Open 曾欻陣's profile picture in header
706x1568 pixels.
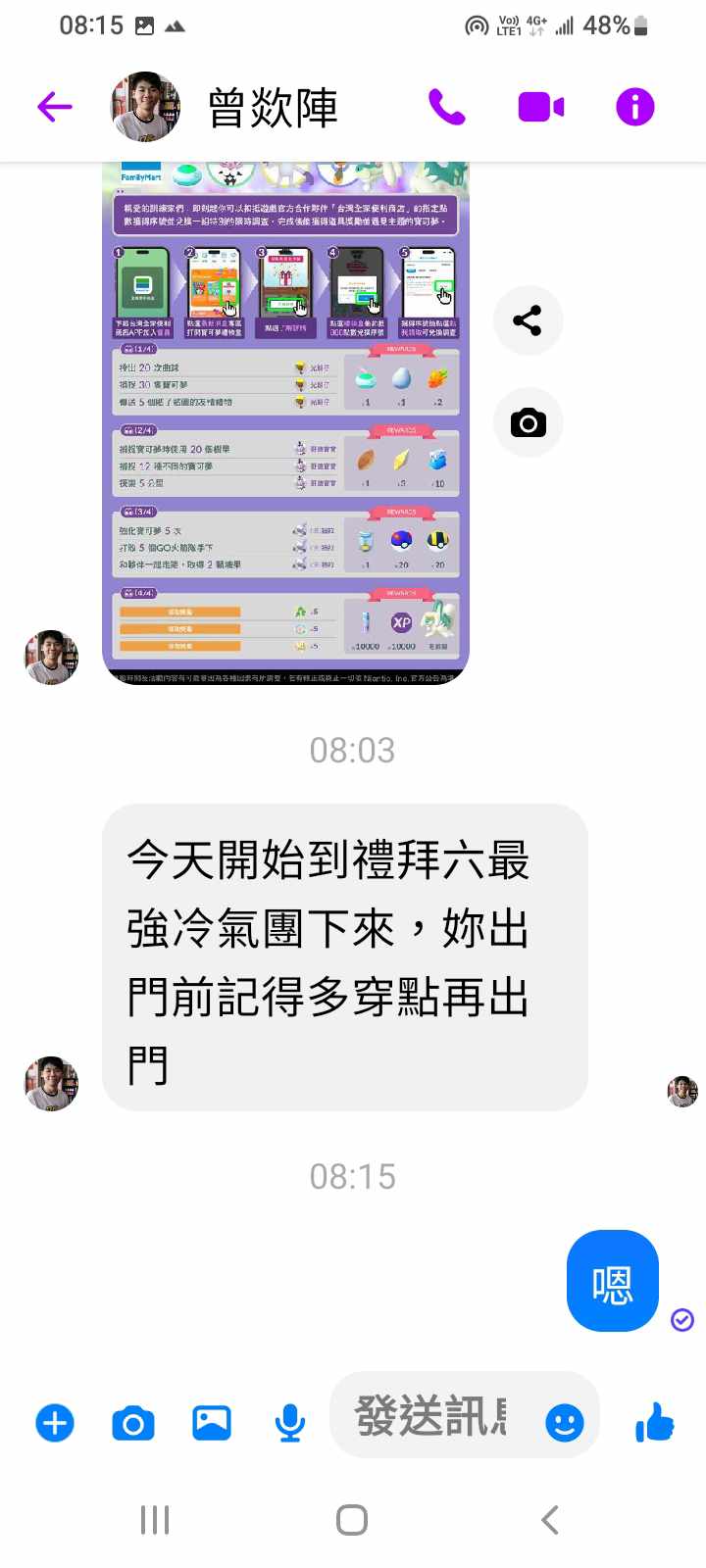click(145, 107)
